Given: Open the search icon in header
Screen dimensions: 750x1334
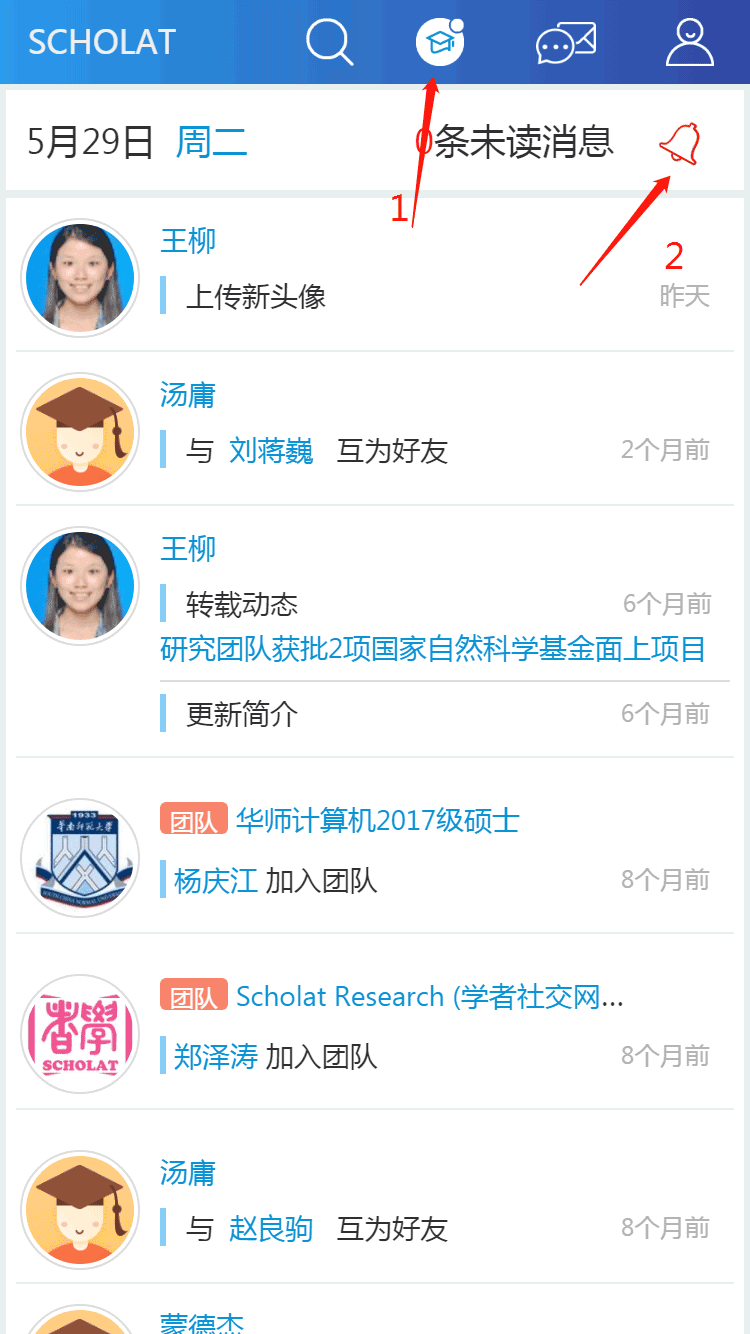Looking at the screenshot, I should tap(329, 43).
